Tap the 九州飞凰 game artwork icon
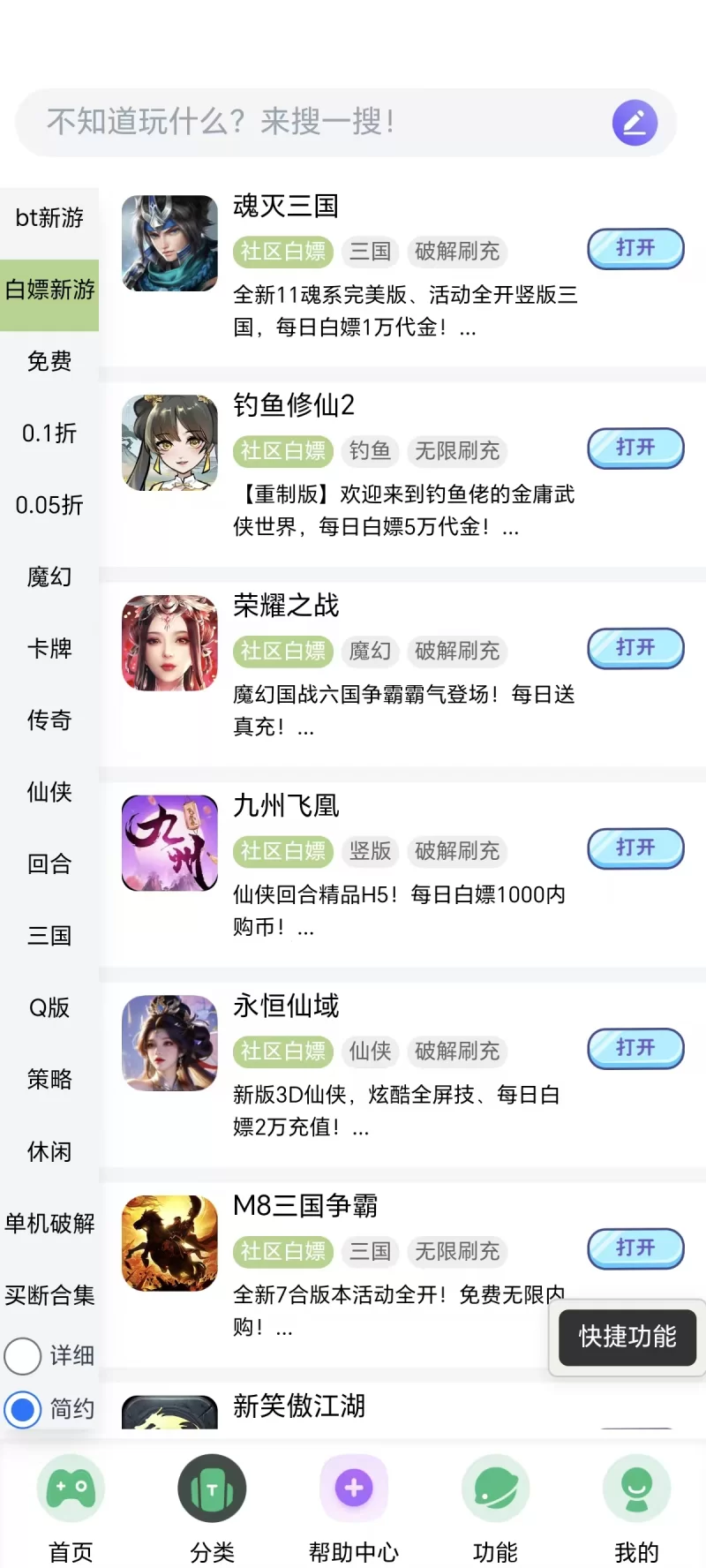Screen dimensions: 706x1568 tap(169, 844)
